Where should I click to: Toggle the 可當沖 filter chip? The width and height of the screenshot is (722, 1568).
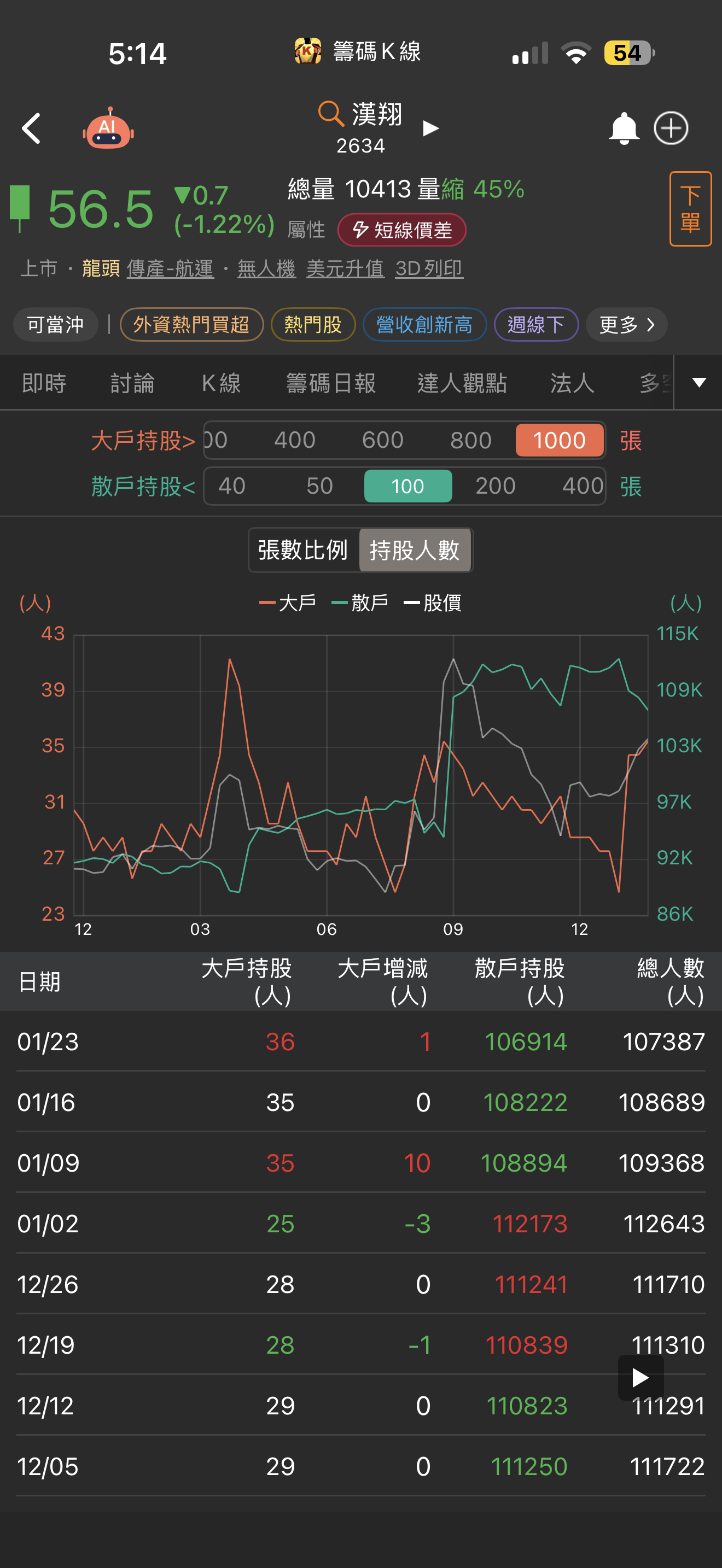[x=55, y=324]
